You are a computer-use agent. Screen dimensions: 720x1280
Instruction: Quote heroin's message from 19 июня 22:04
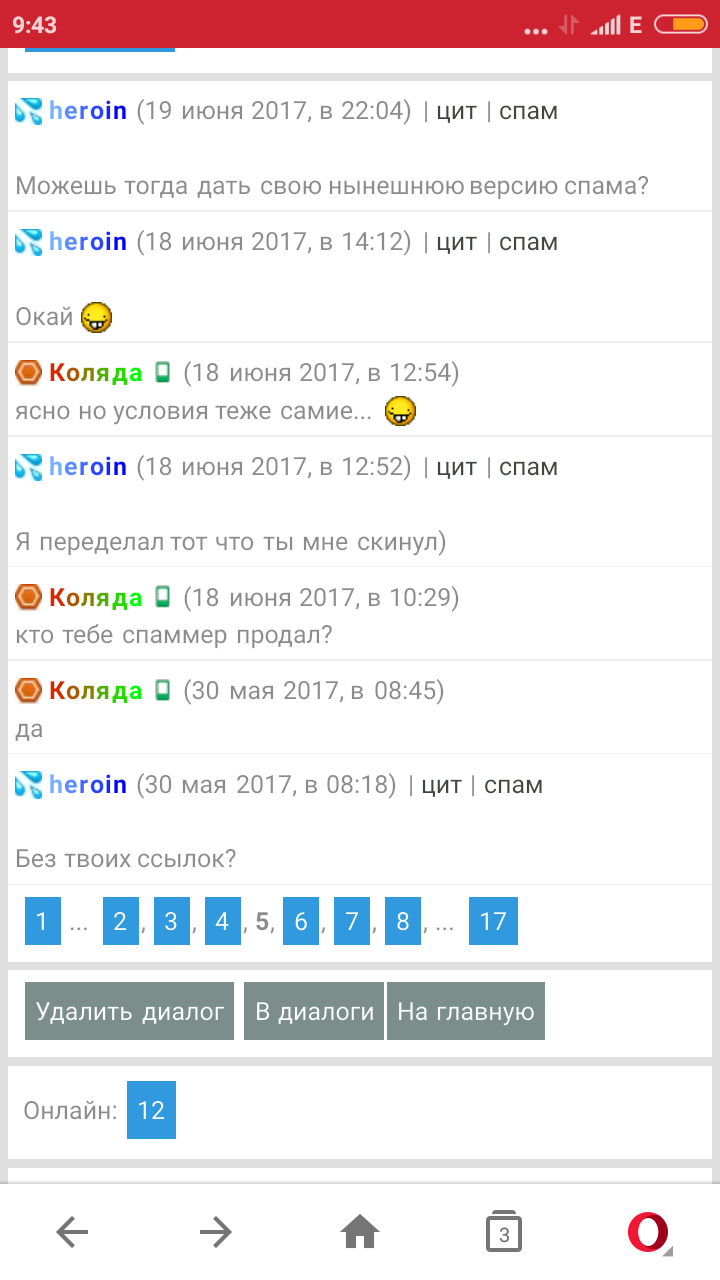click(x=457, y=111)
